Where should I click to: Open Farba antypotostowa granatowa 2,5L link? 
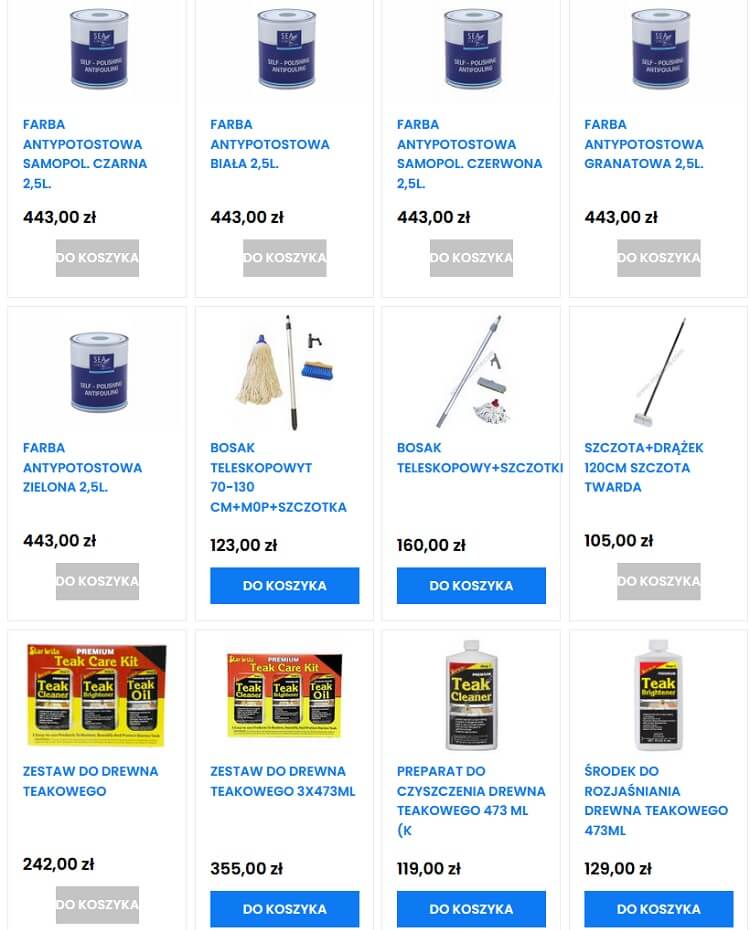[x=644, y=144]
